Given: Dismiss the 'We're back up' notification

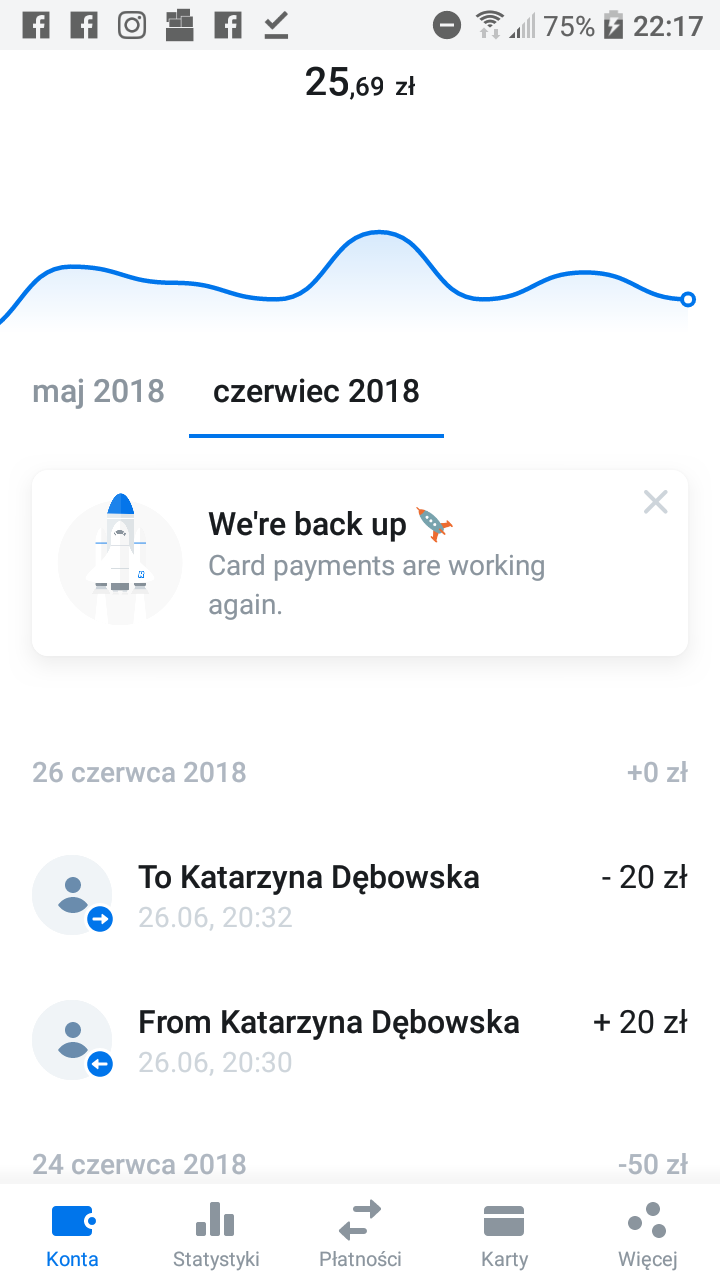Looking at the screenshot, I should pos(655,501).
